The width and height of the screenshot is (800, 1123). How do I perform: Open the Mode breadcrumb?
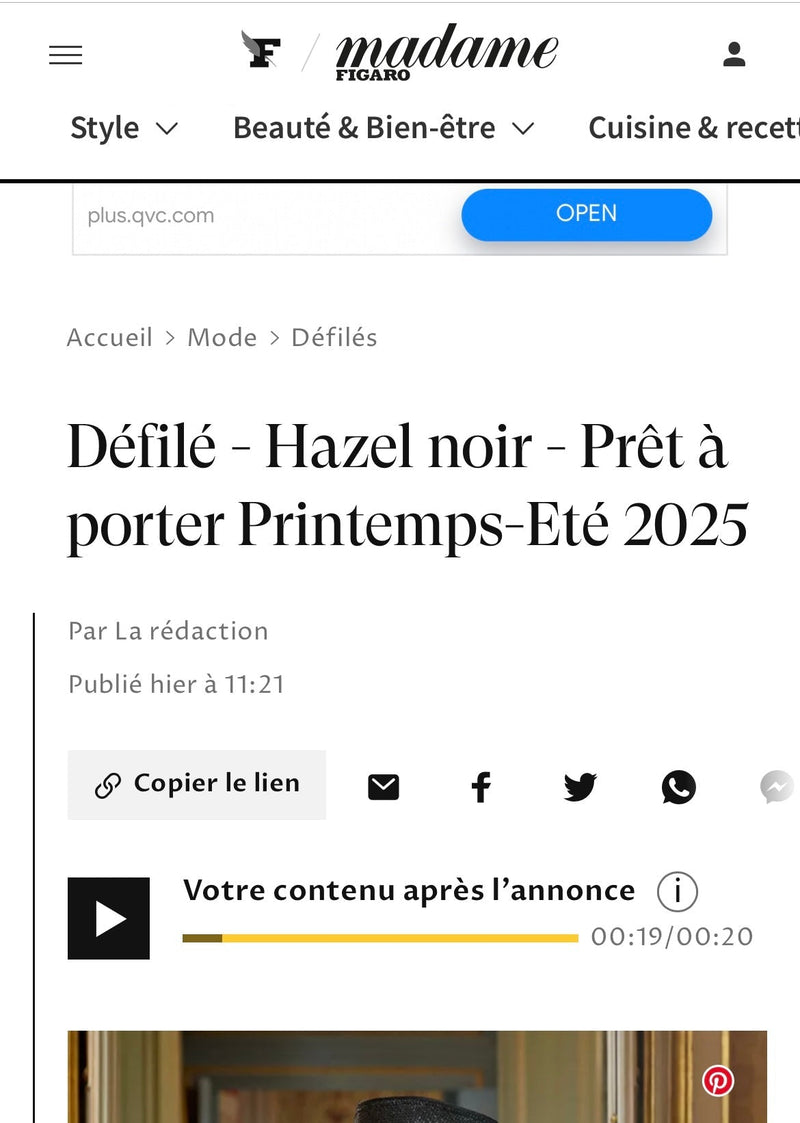pos(222,338)
